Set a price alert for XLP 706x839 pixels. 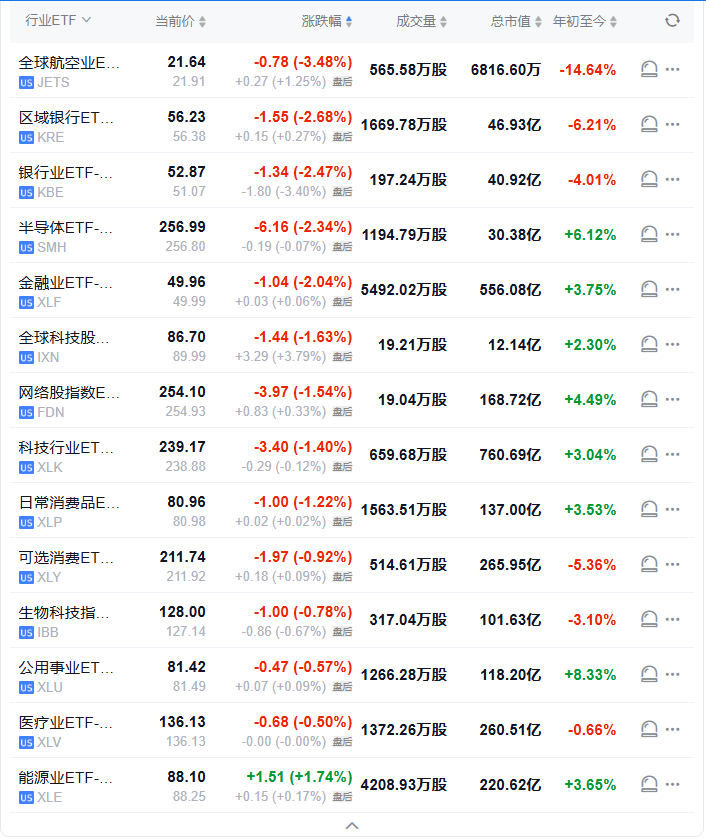649,509
